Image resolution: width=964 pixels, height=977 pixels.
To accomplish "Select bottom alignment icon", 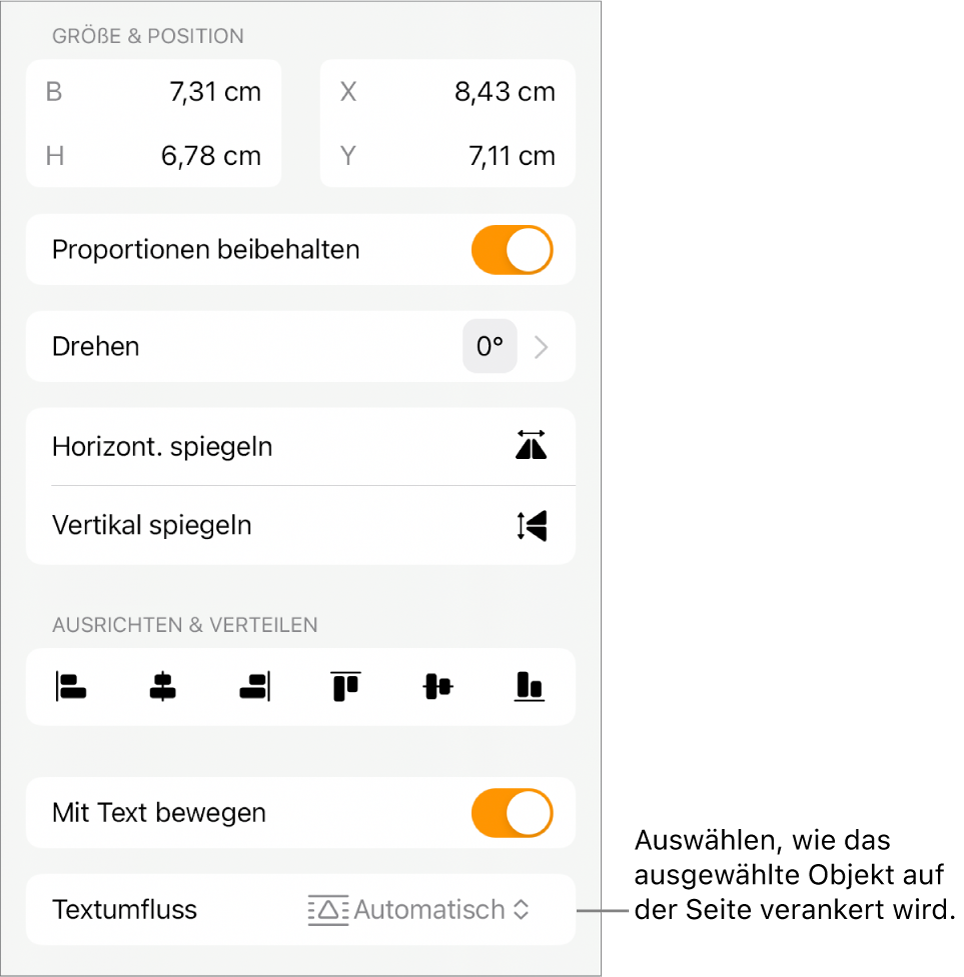I will tap(529, 687).
